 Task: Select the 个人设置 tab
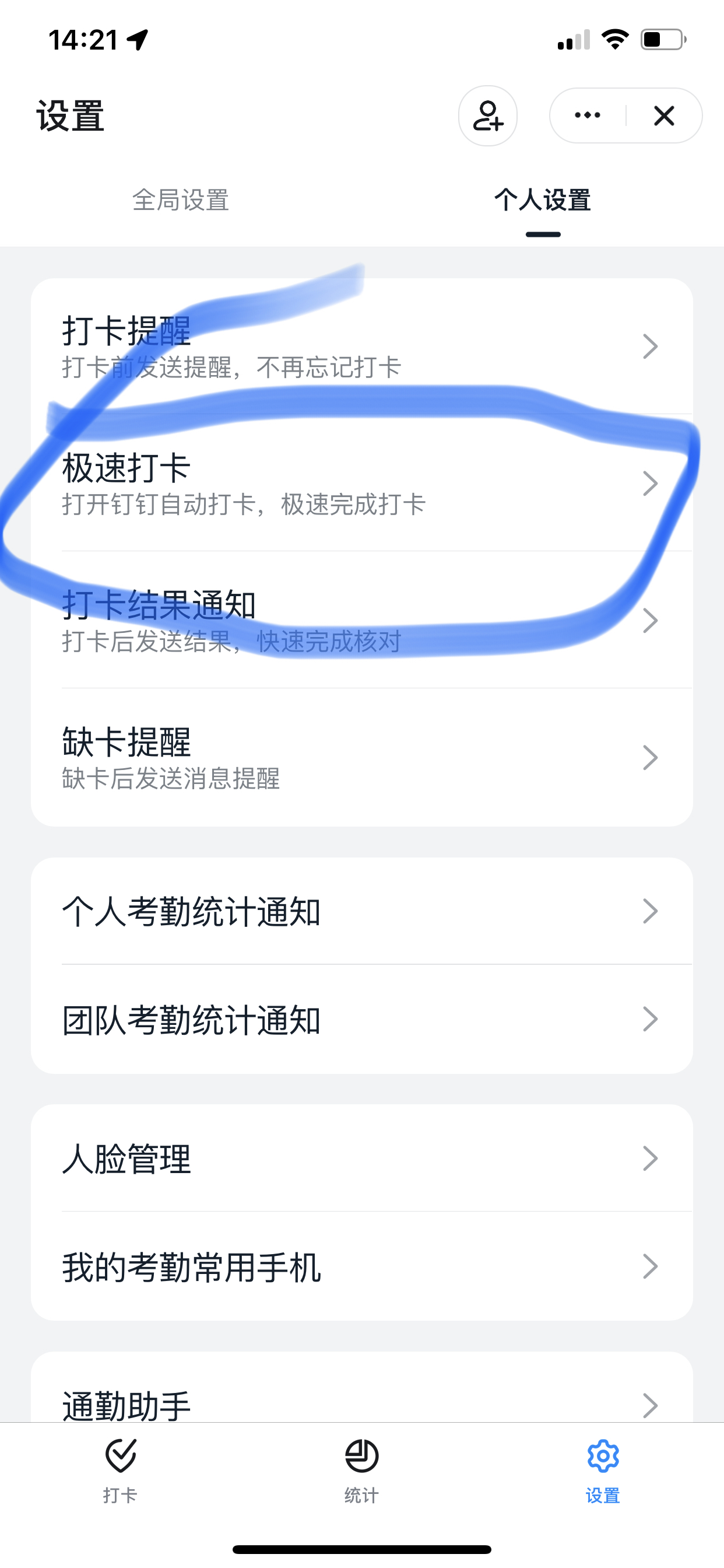coord(542,200)
